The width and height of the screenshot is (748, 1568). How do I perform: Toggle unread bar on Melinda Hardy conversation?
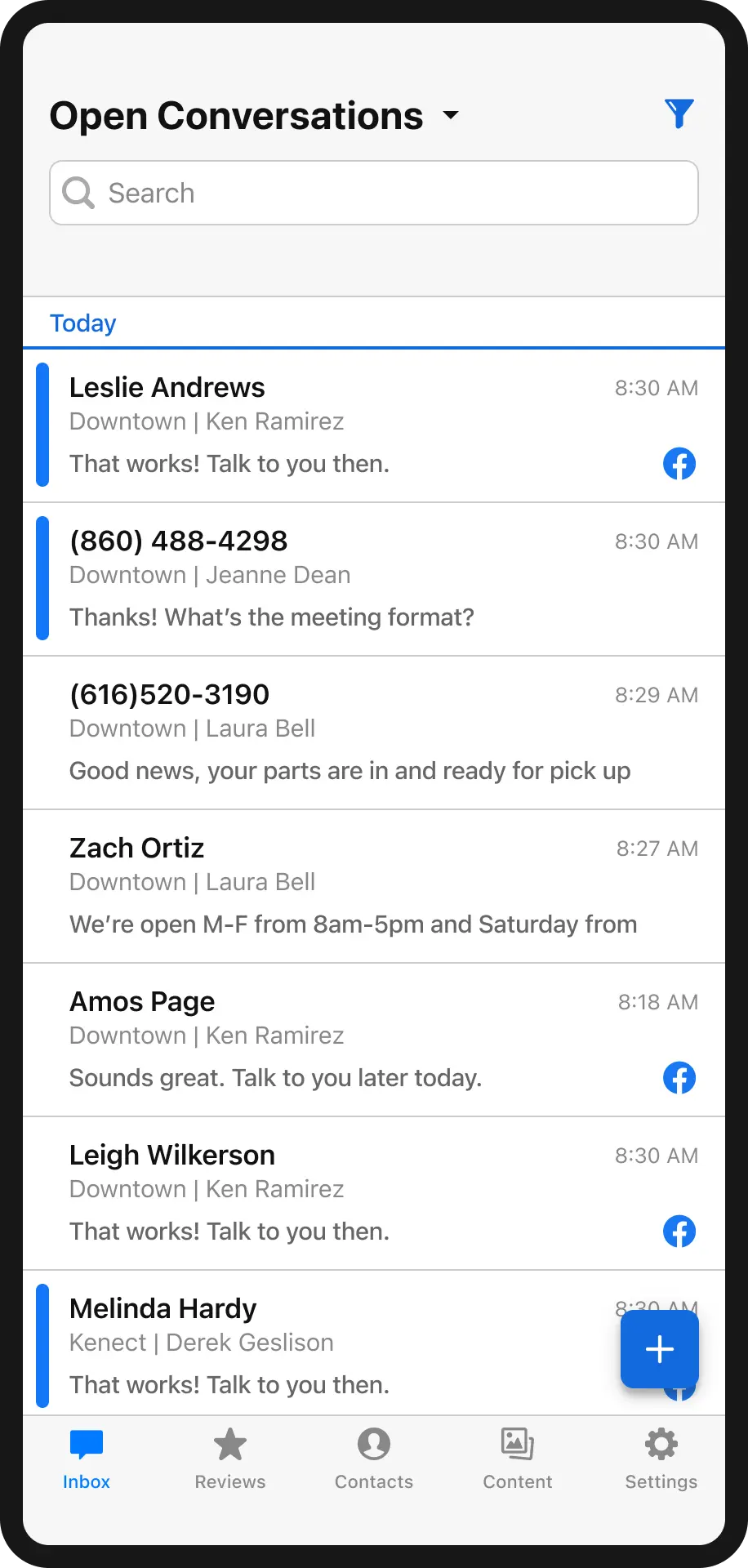coord(42,1345)
